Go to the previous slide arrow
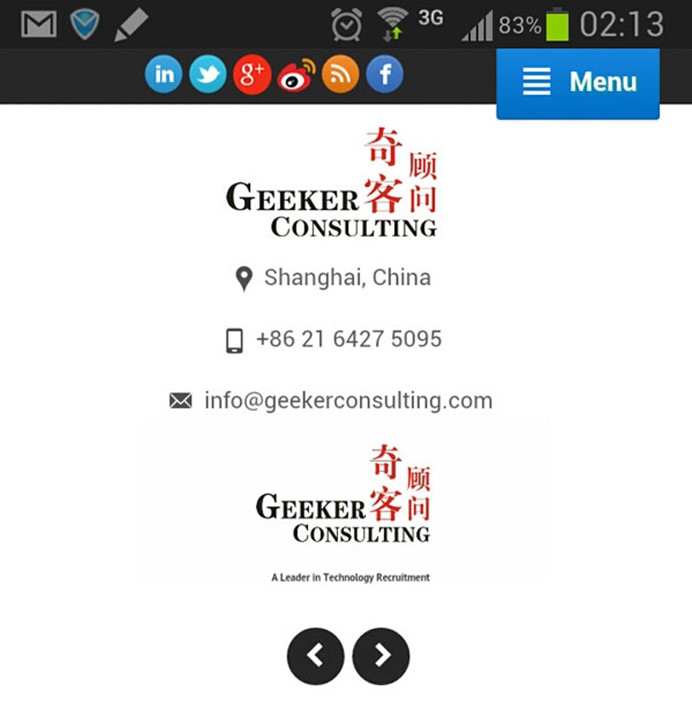This screenshot has height=706, width=692. [x=315, y=656]
